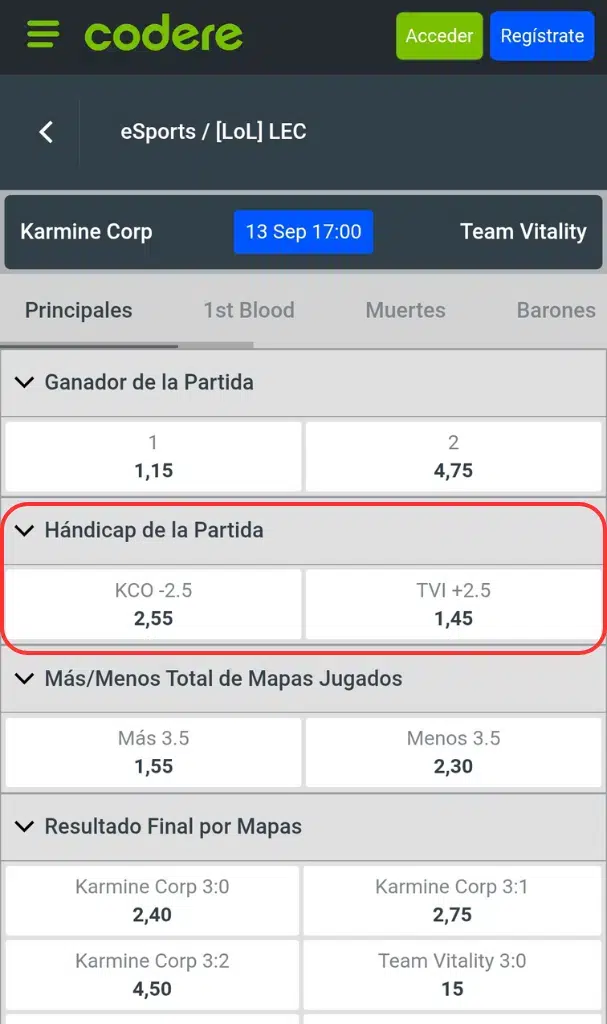Choose Karmine Corp 3:0 result
Screen dimensions: 607x1024
coord(153,900)
